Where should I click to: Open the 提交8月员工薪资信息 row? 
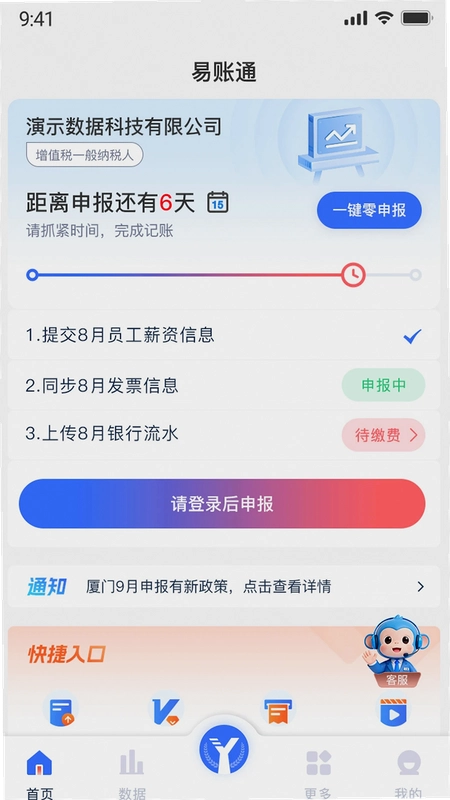pyautogui.click(x=224, y=335)
